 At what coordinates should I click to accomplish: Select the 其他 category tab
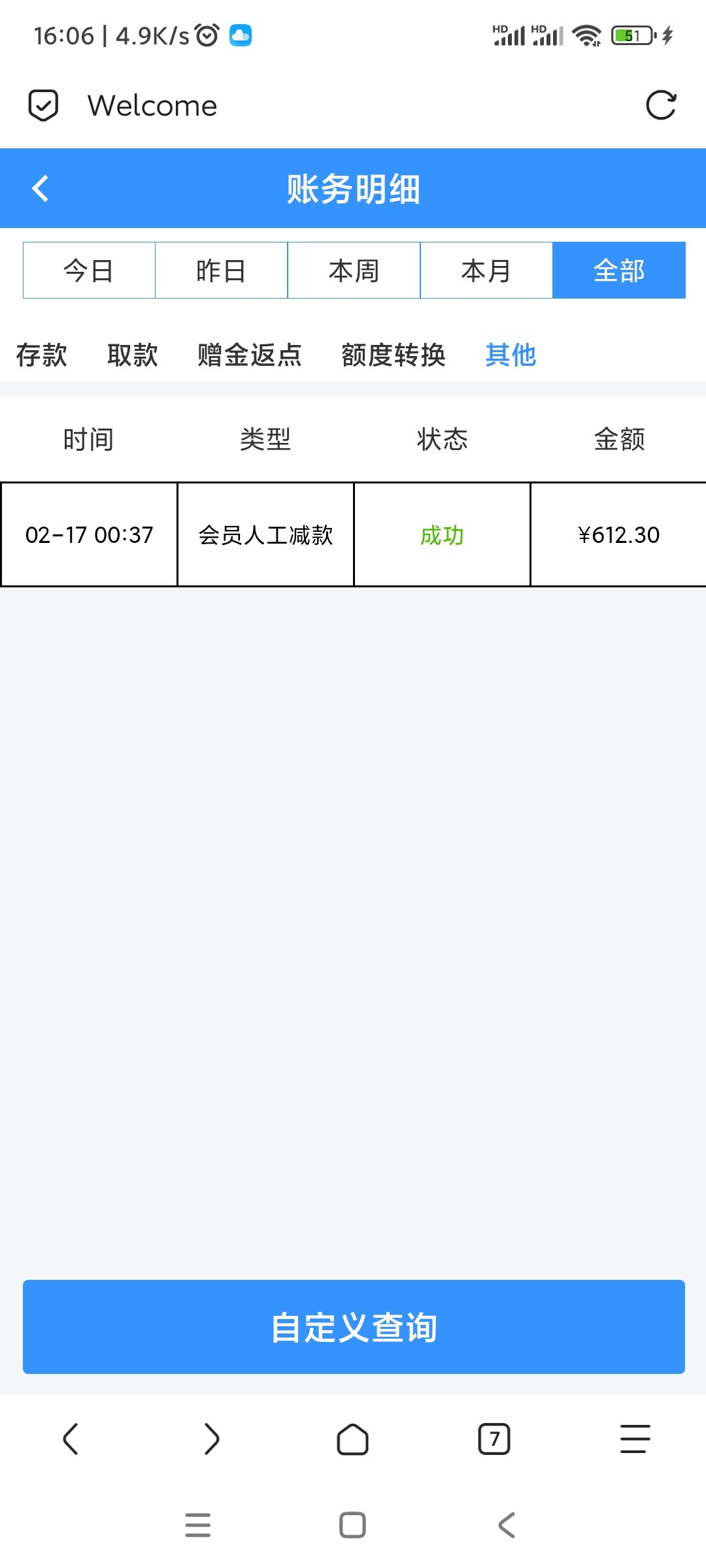(511, 355)
